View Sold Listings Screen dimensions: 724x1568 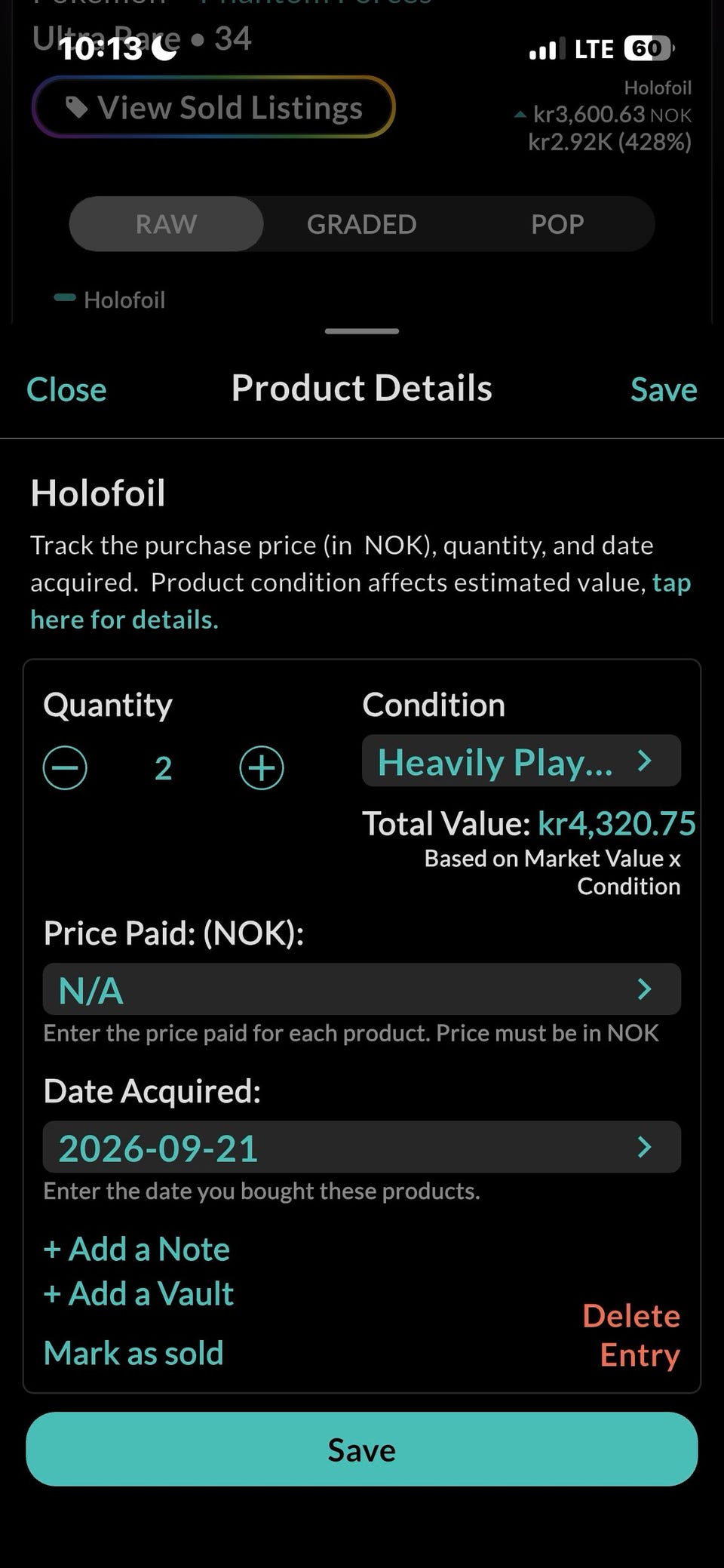[x=213, y=107]
